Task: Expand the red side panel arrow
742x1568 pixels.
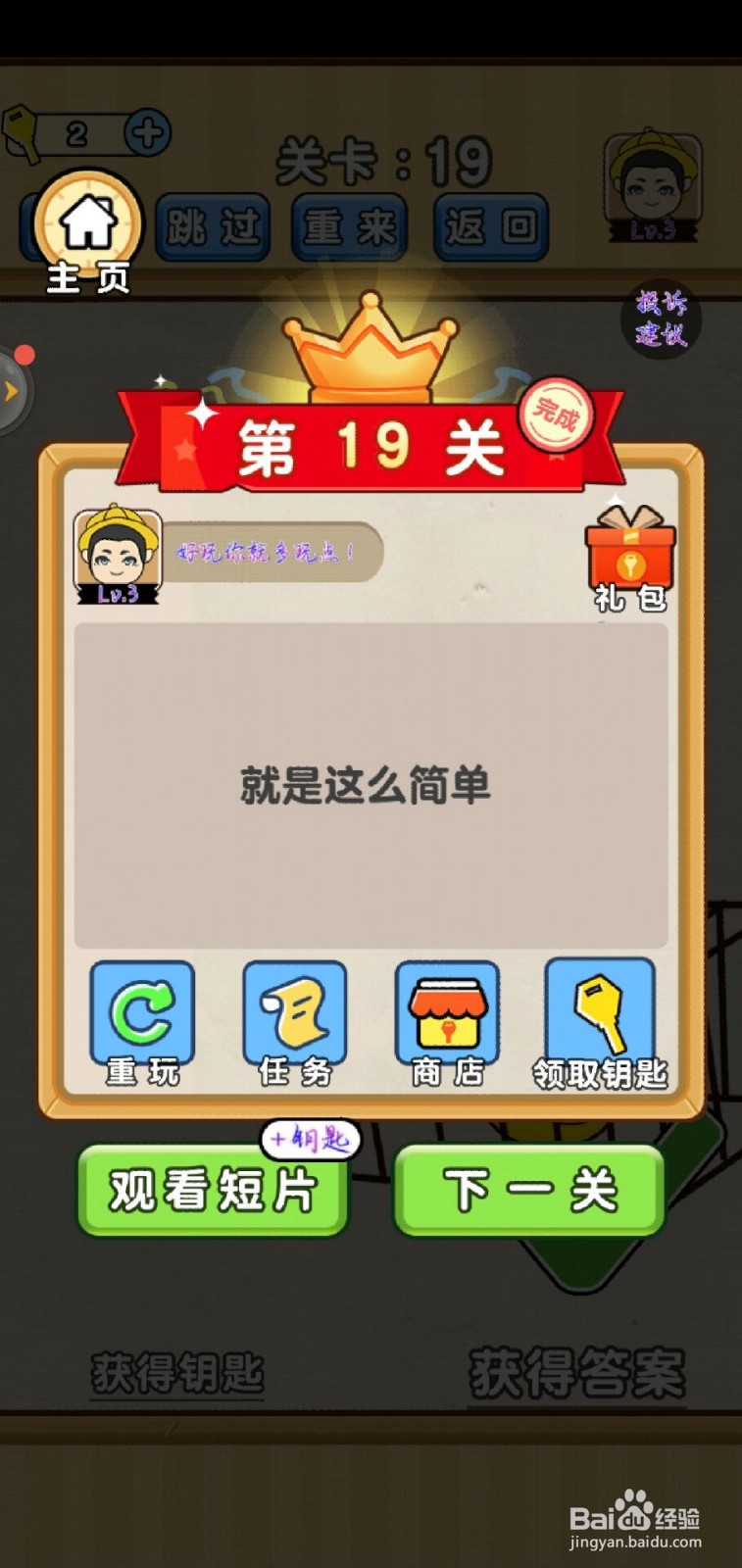Action: coord(12,390)
